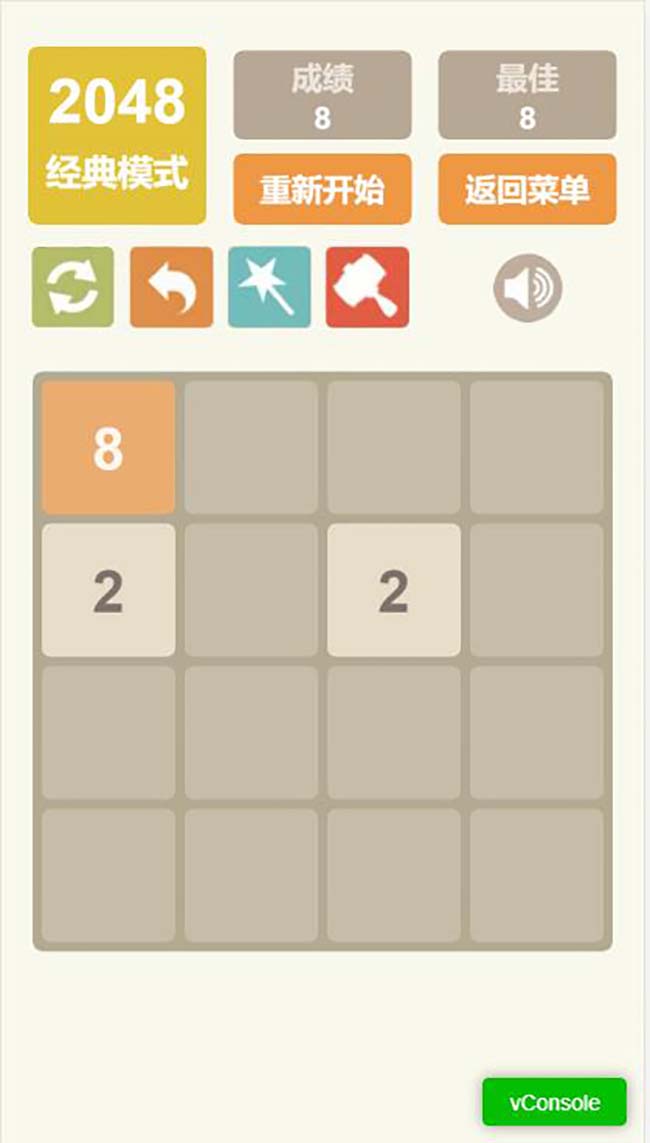This screenshot has width=650, height=1143.
Task: Restart the game with 重新开始
Action: click(322, 189)
